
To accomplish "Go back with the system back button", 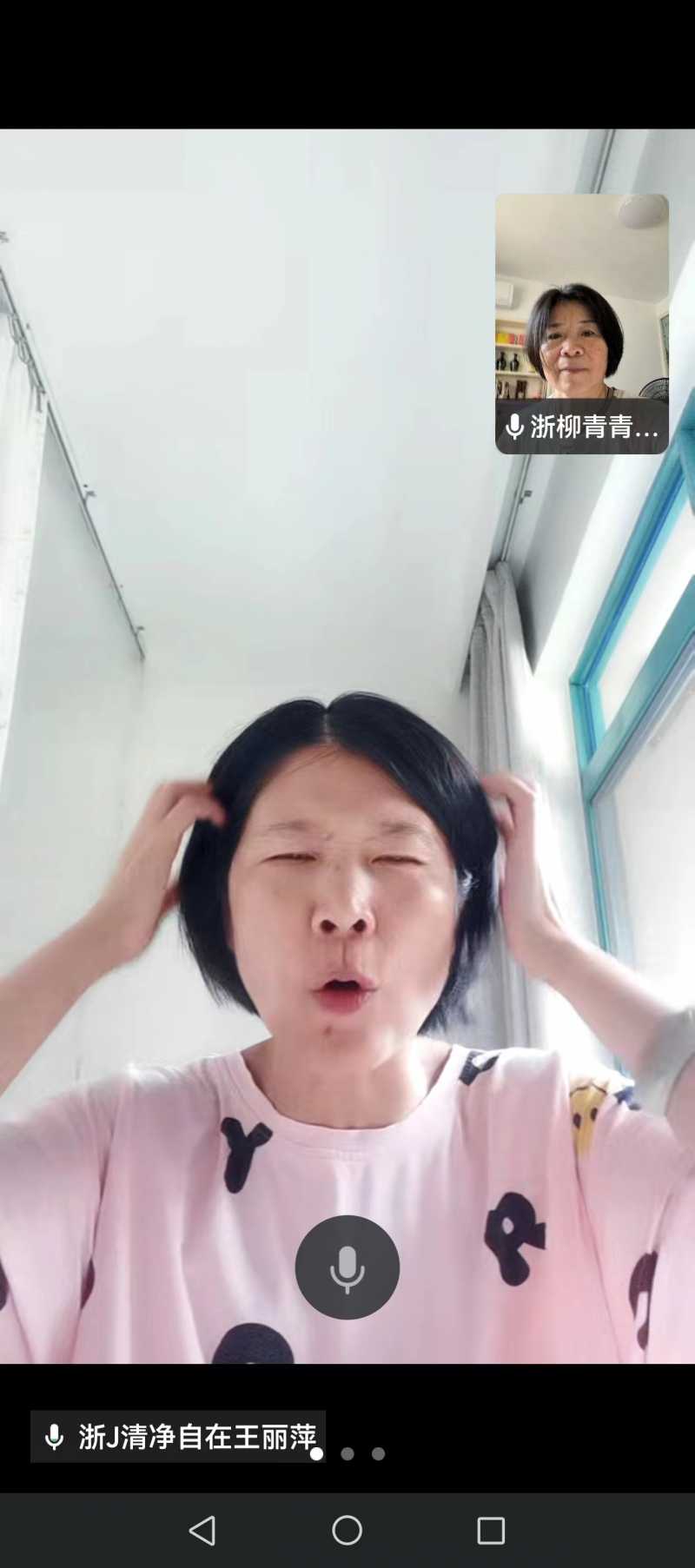I will [x=202, y=1530].
